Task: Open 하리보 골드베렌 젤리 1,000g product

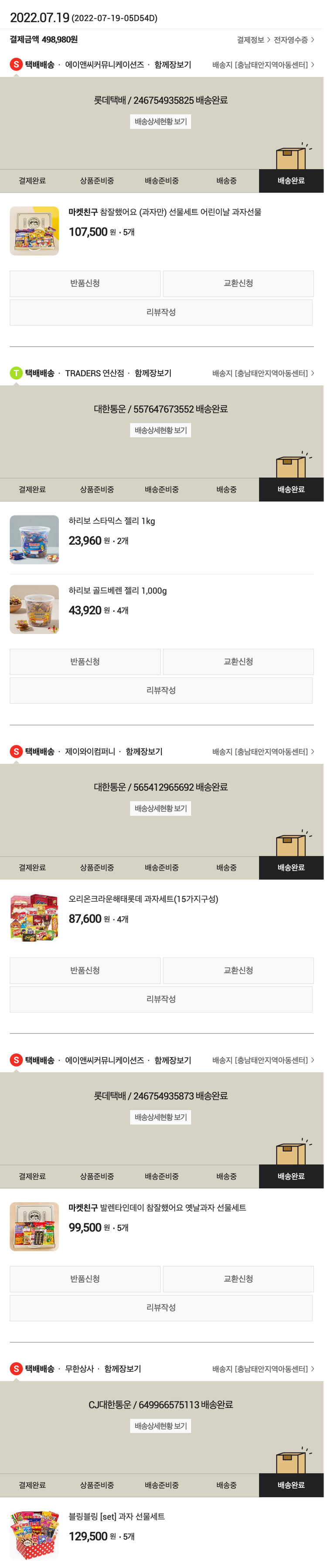Action: click(118, 590)
